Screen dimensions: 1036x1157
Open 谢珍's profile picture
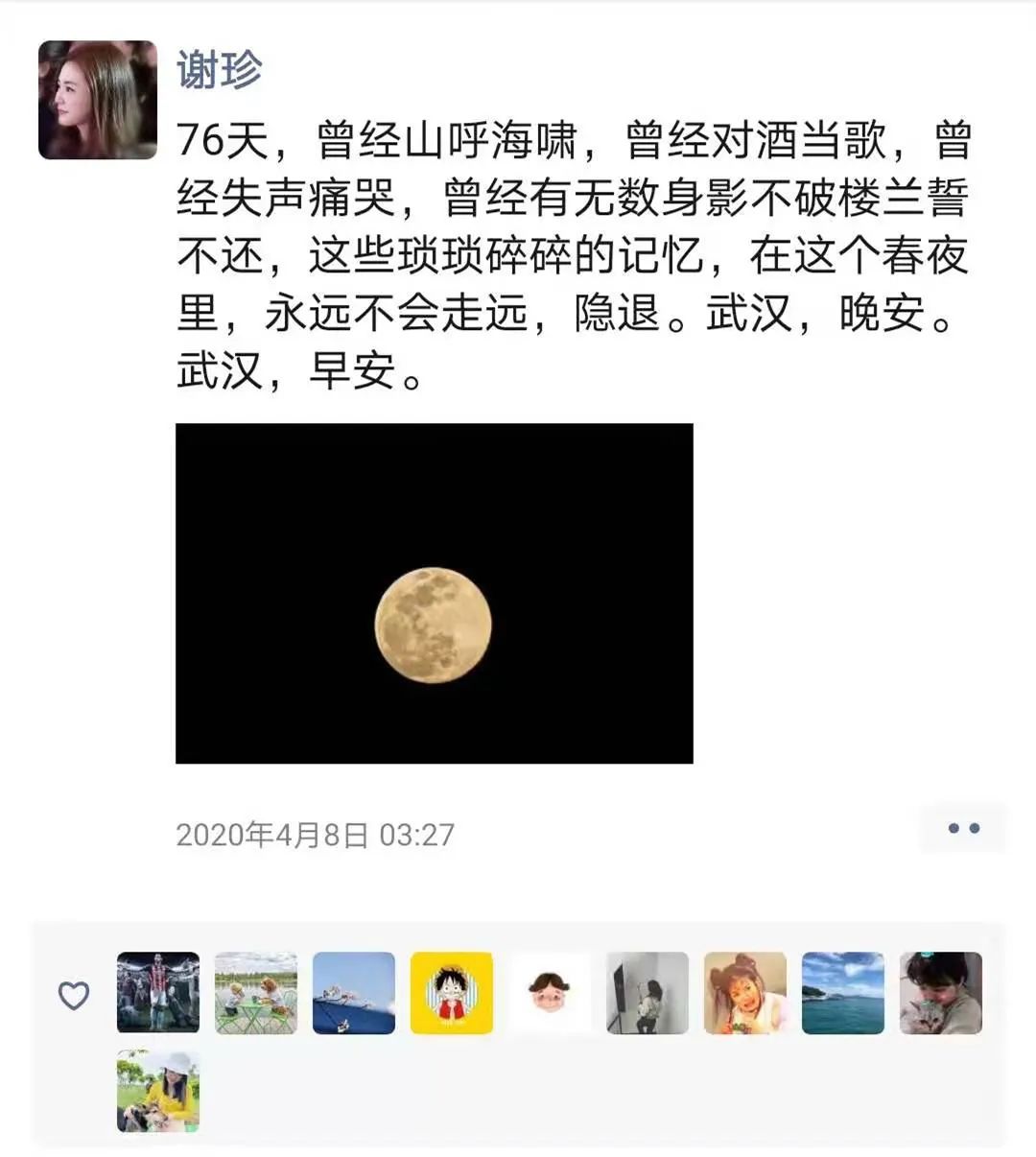point(97,100)
